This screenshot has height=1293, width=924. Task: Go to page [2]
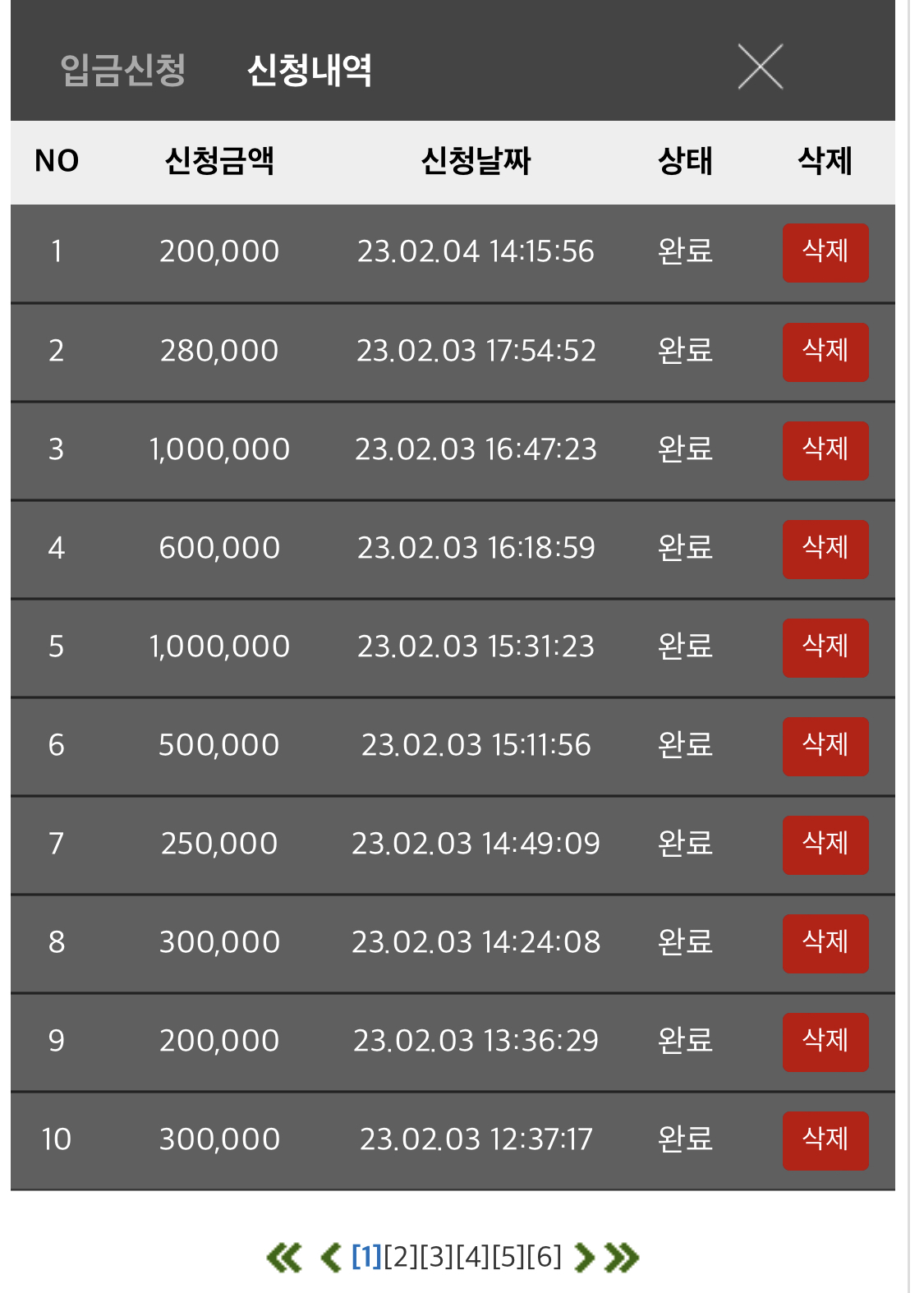click(402, 1257)
